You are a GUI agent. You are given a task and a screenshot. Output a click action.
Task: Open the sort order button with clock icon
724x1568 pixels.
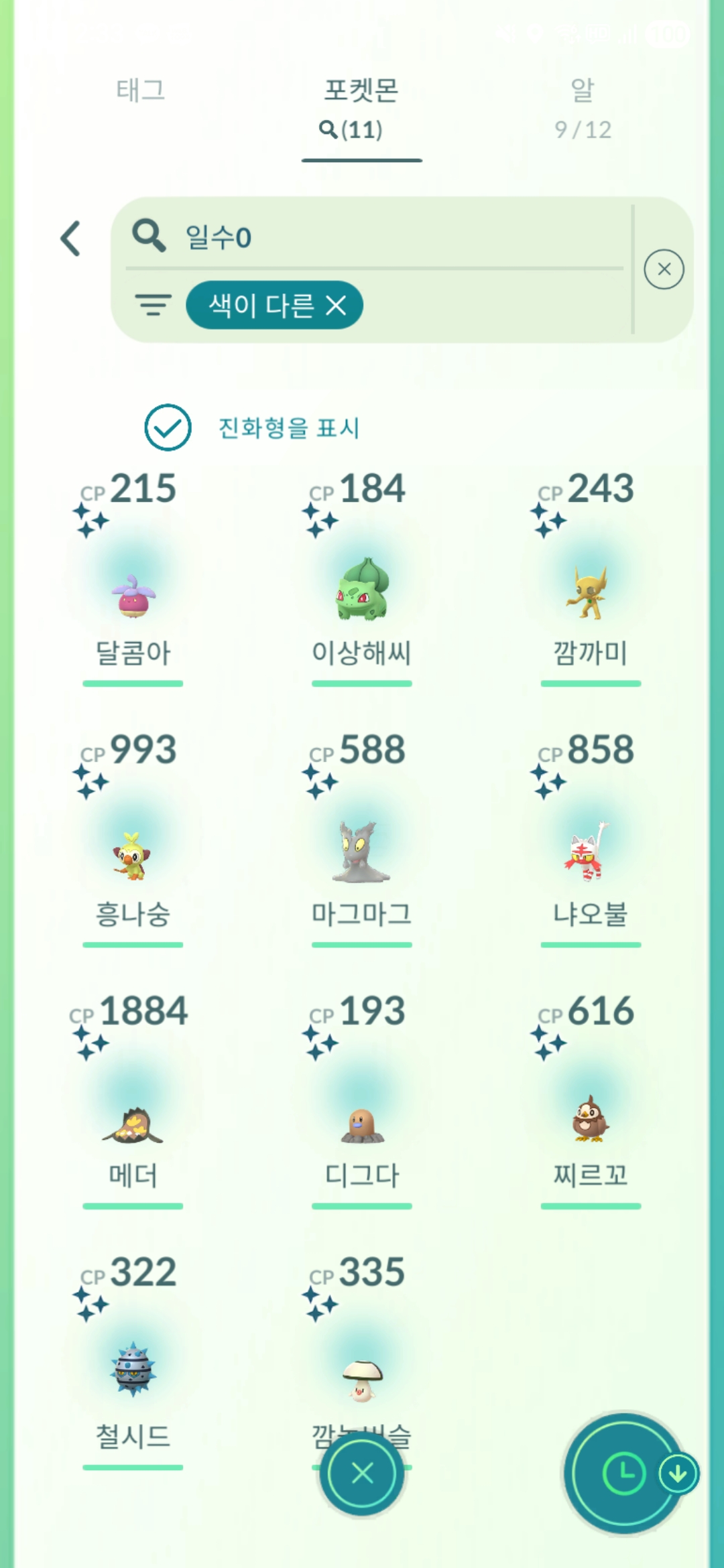point(625,1473)
